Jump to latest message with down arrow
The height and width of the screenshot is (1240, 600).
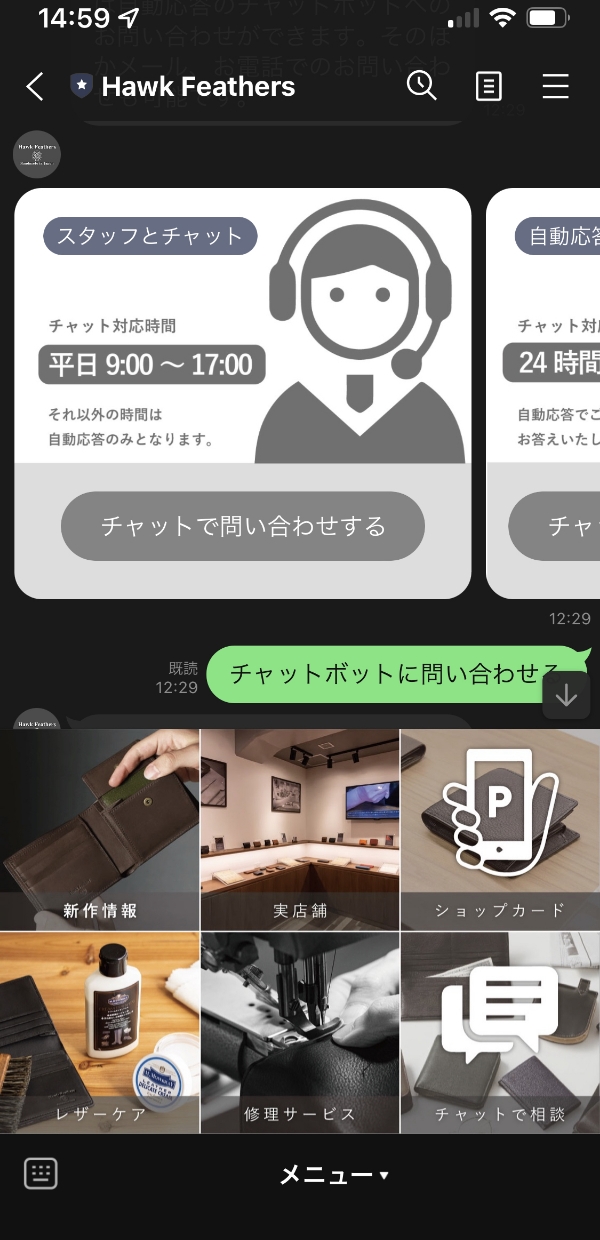[x=566, y=695]
